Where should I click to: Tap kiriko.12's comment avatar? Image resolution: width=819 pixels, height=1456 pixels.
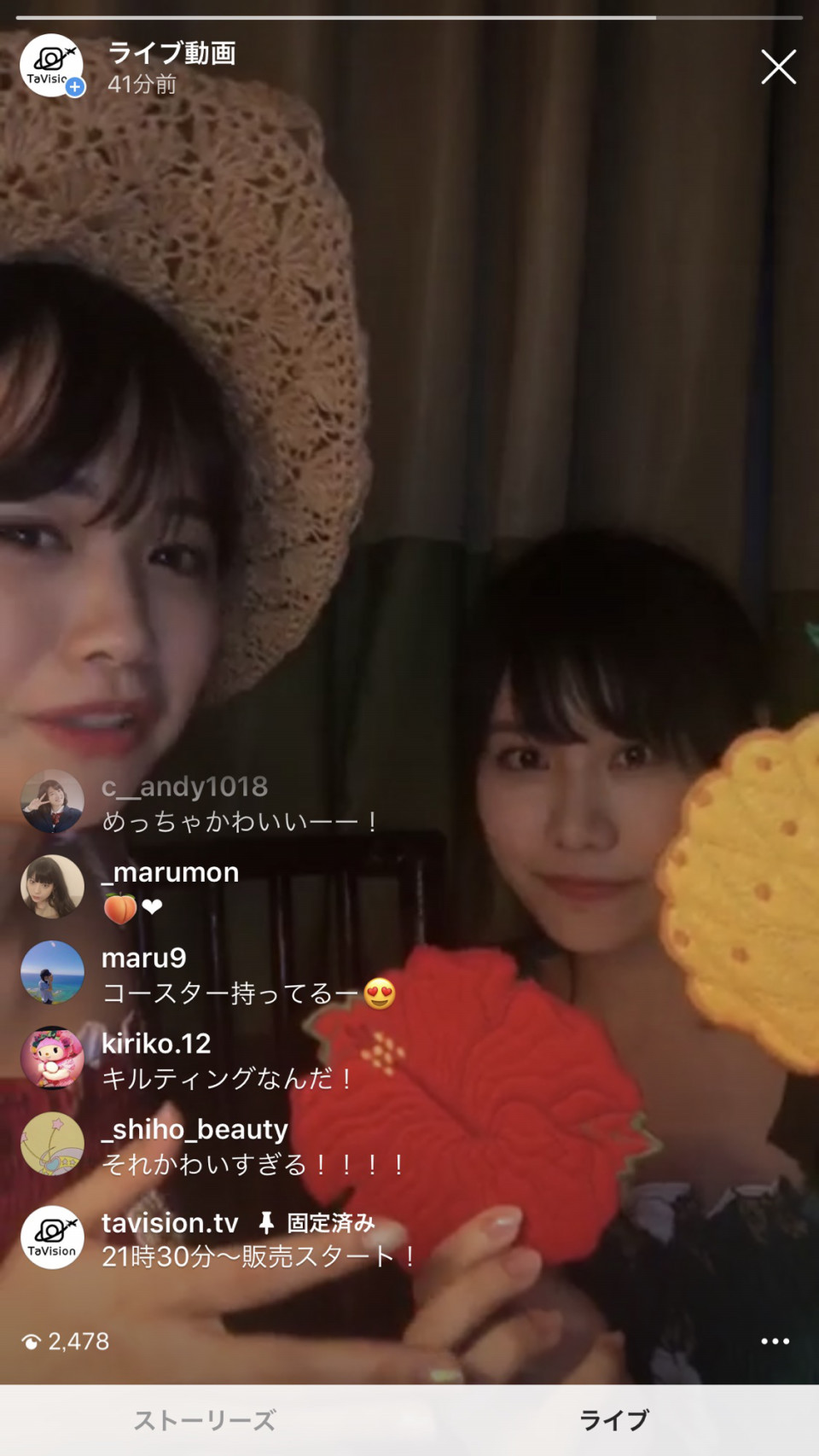click(52, 1058)
